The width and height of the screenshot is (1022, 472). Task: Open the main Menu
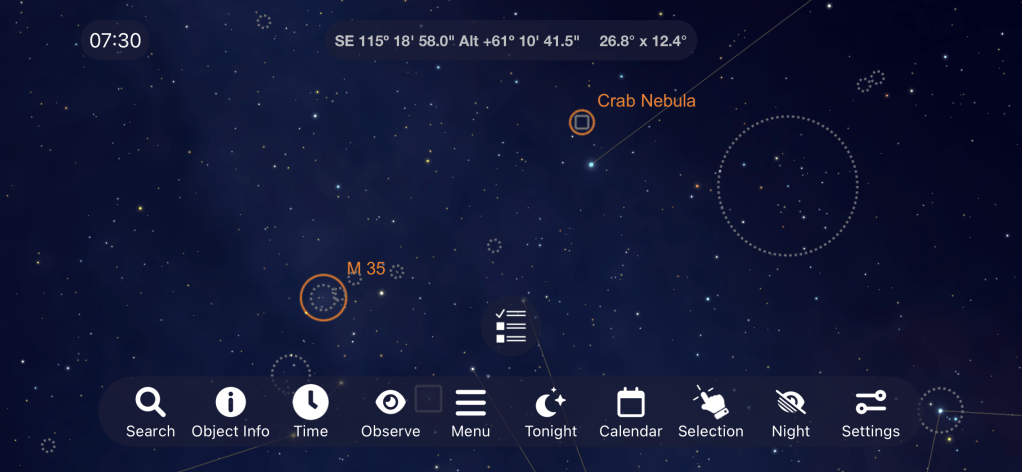[x=470, y=413]
